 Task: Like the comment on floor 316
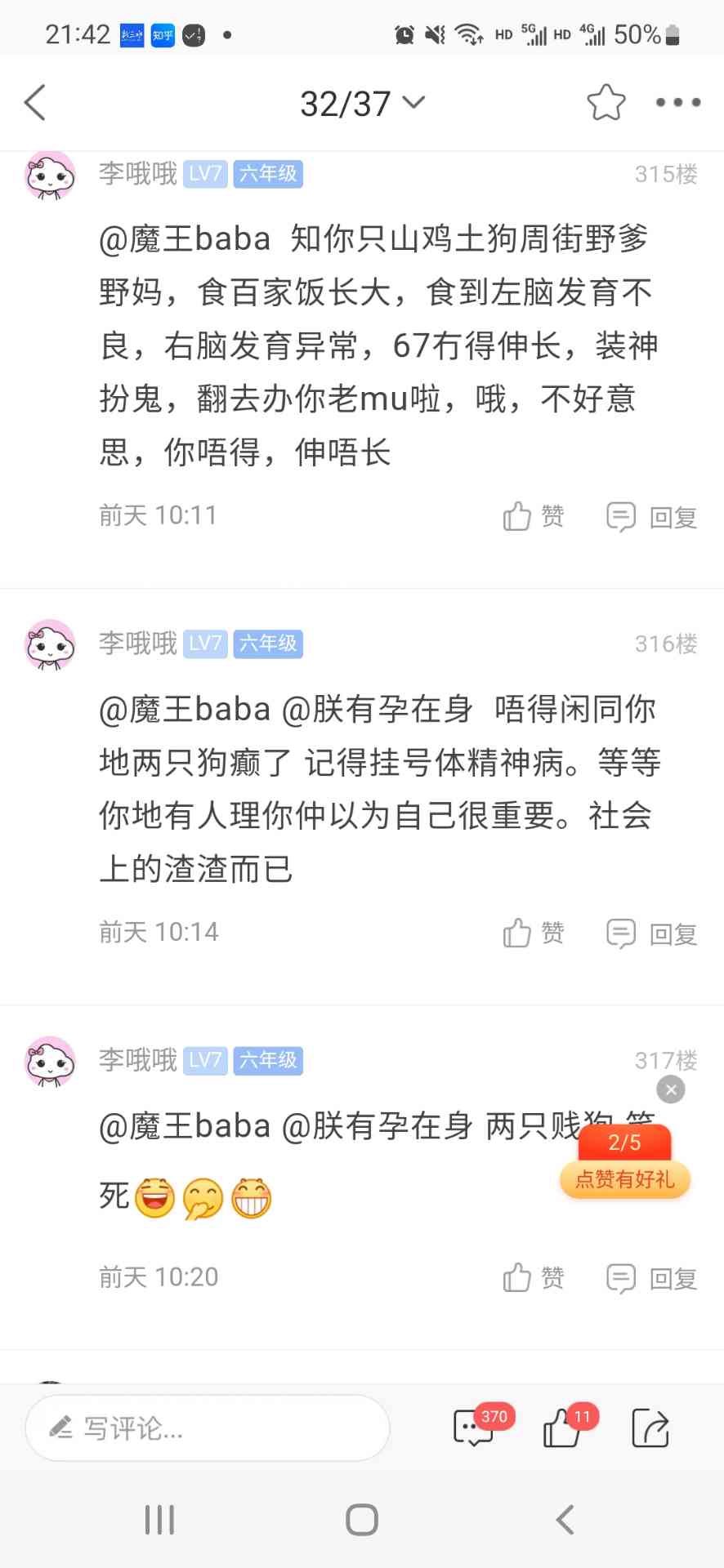[x=534, y=933]
